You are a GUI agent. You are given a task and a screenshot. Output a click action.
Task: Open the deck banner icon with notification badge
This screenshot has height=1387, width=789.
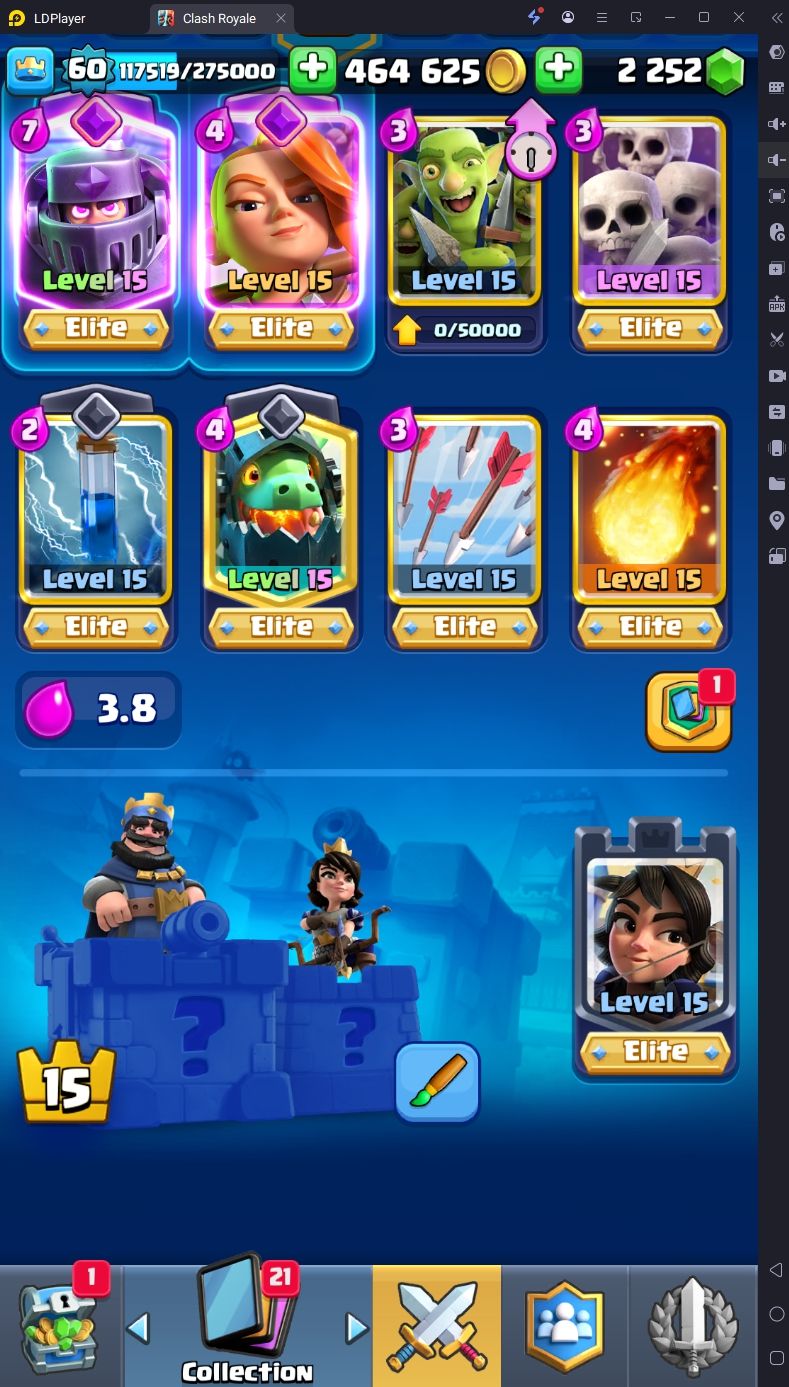(689, 712)
